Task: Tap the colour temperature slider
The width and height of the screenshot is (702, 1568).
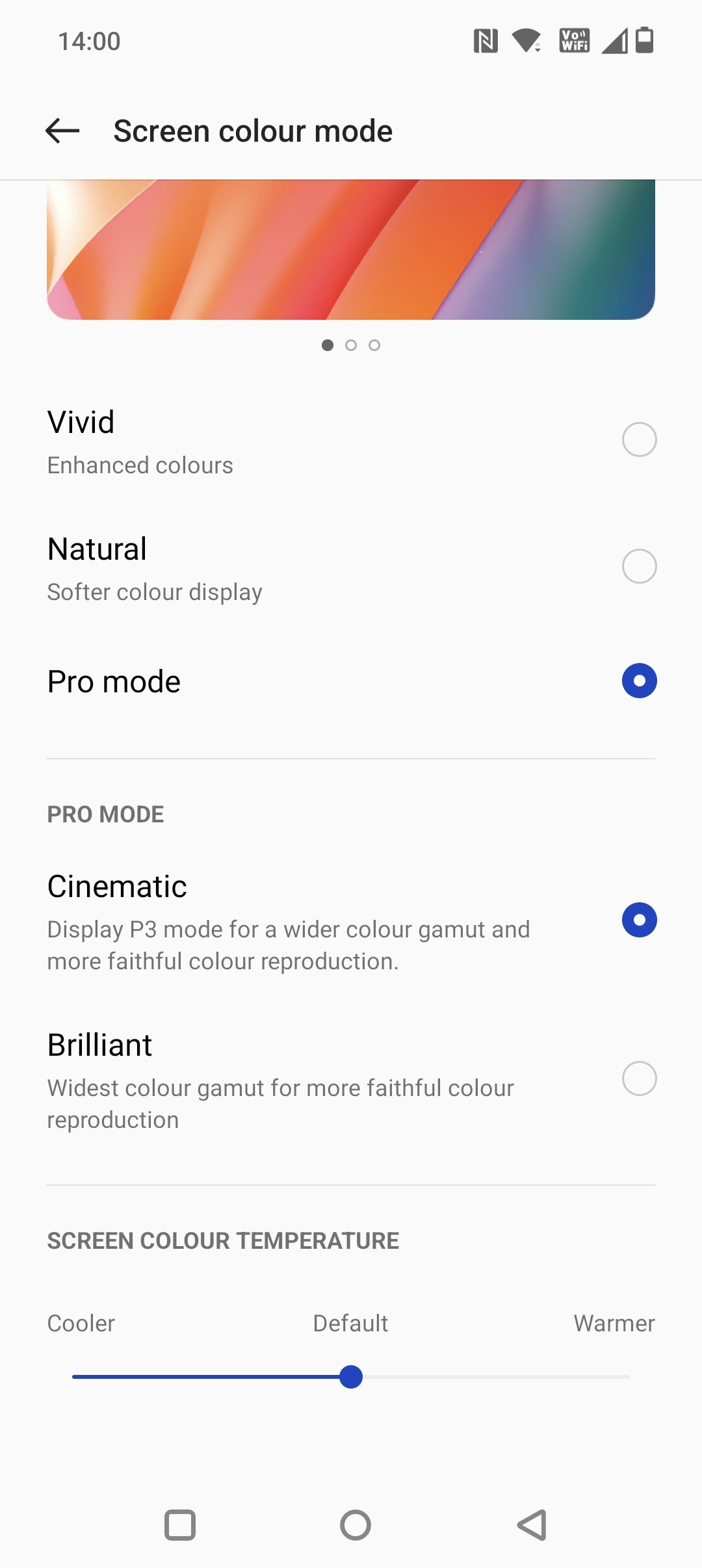Action: point(351,1377)
